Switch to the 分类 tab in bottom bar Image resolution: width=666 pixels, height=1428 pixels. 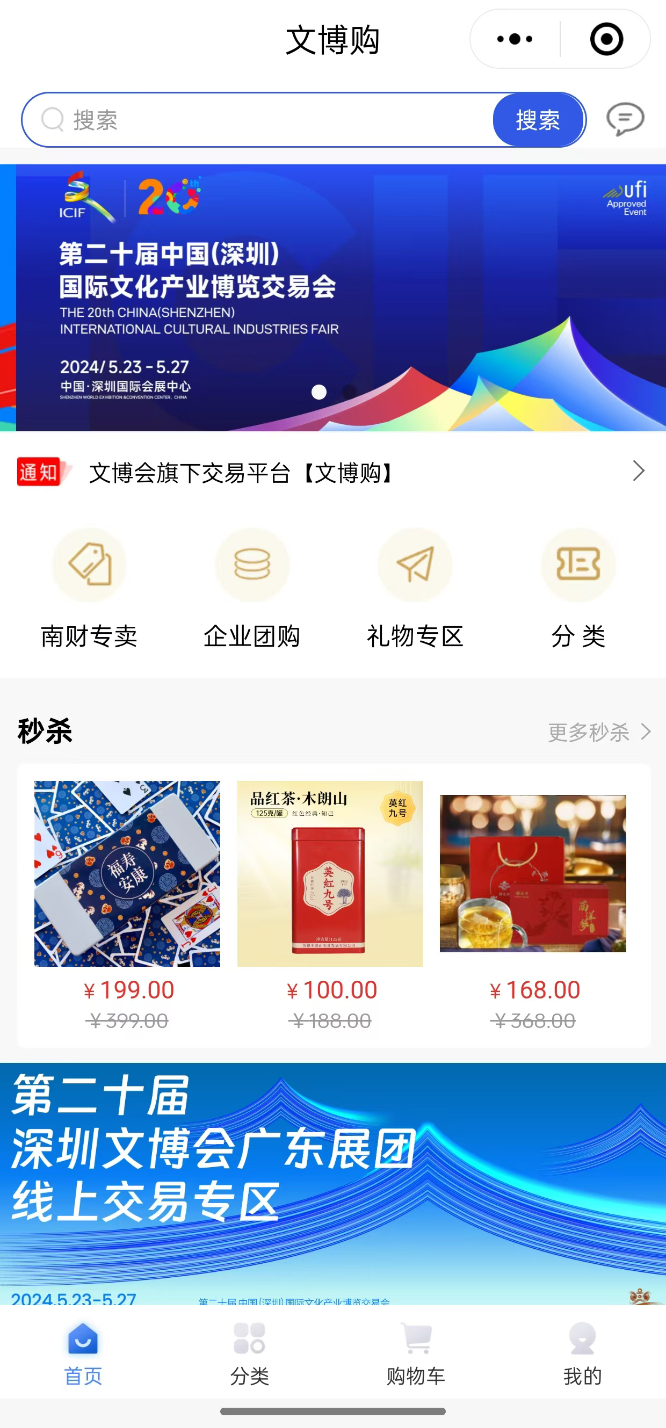point(249,1354)
